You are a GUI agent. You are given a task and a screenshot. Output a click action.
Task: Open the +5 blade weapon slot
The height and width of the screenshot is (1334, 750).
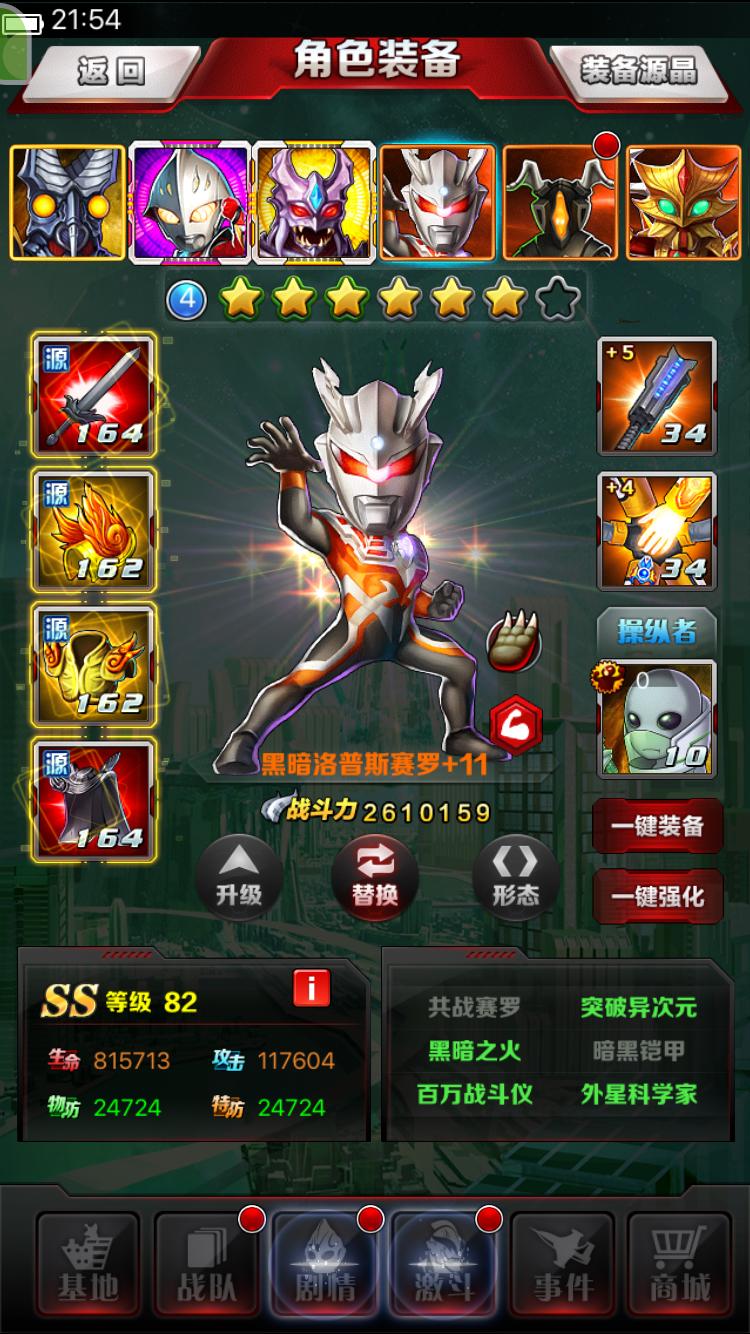(x=657, y=397)
